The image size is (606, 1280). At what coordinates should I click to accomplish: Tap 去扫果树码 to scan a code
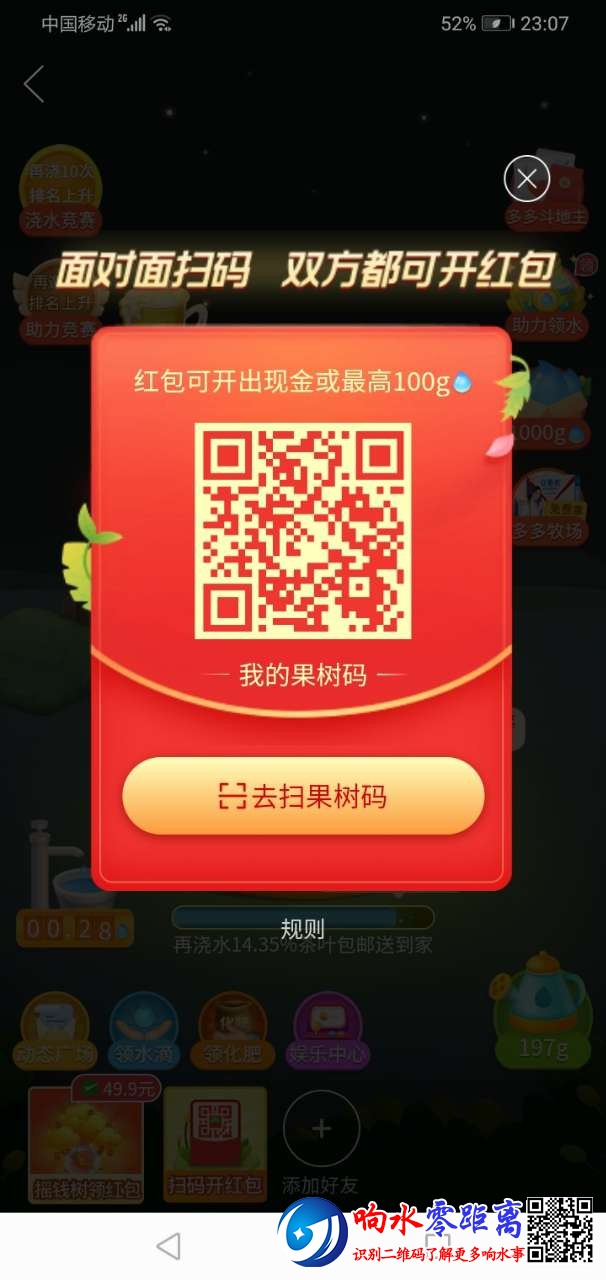coord(303,796)
